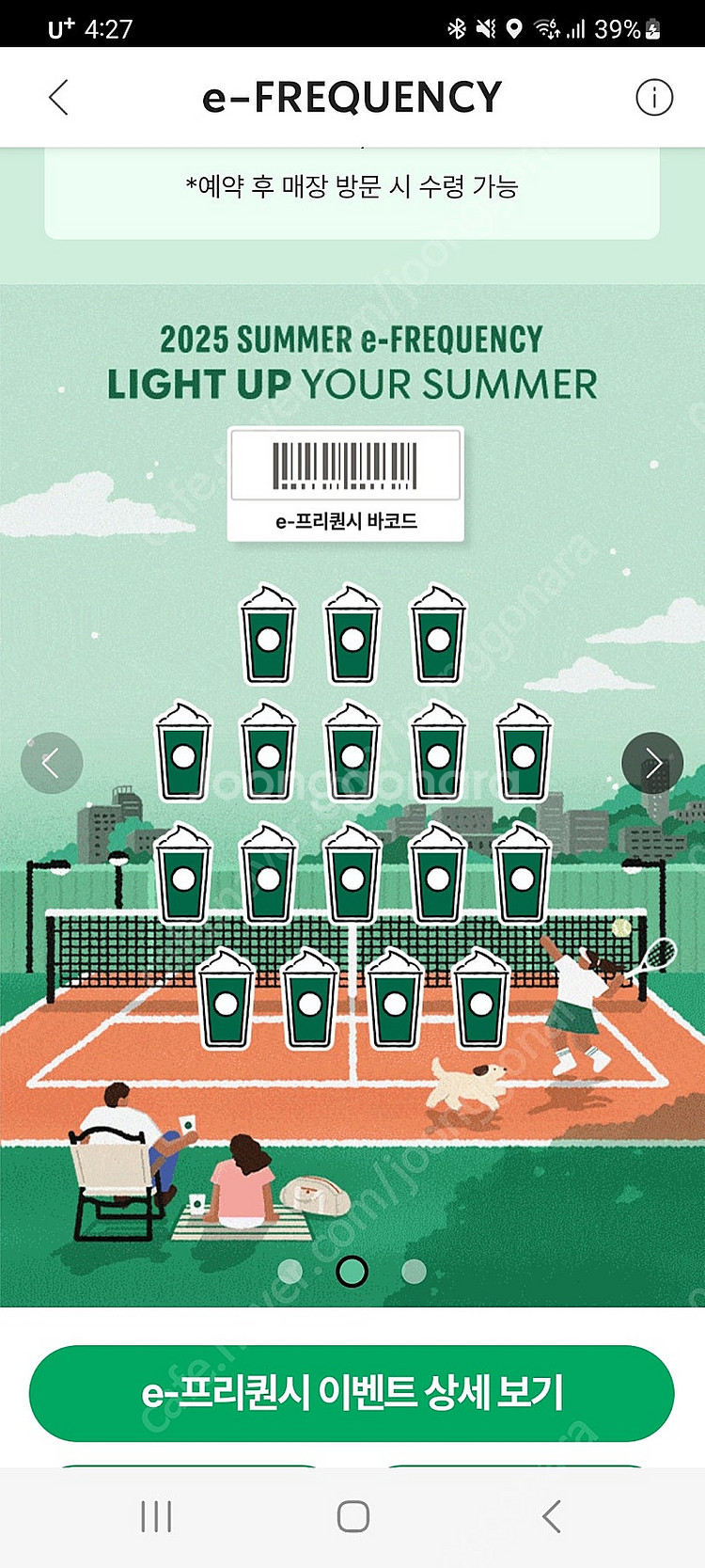
Task: Open the e-프리퀀시 바코드 button
Action: pos(346,484)
